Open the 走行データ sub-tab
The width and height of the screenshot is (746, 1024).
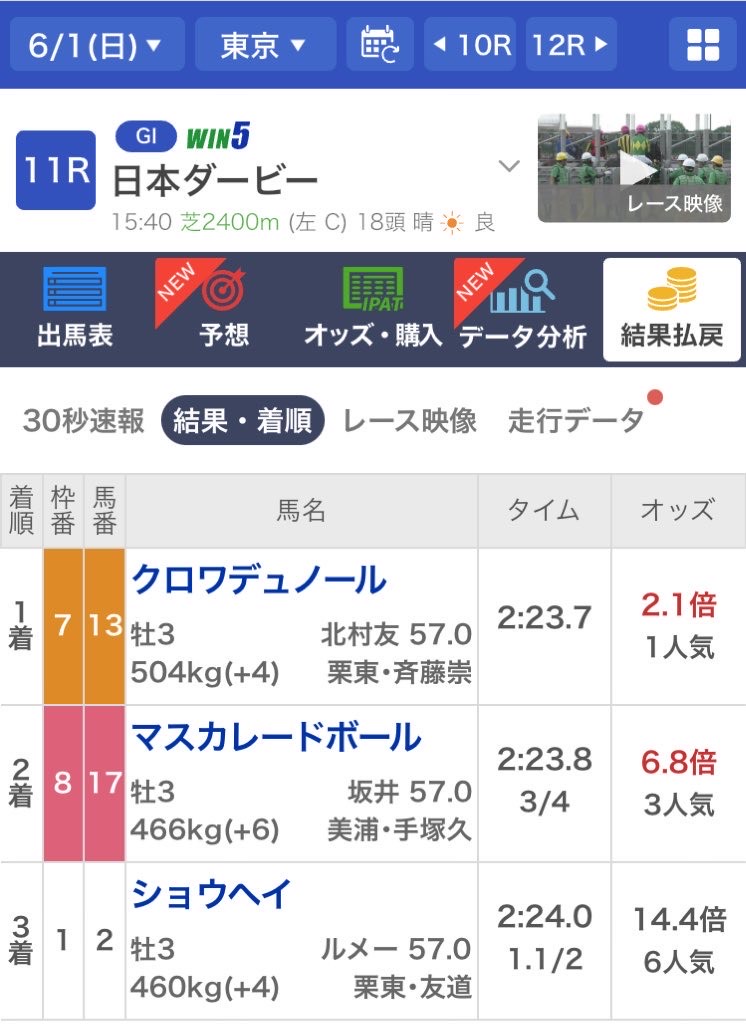tap(575, 420)
